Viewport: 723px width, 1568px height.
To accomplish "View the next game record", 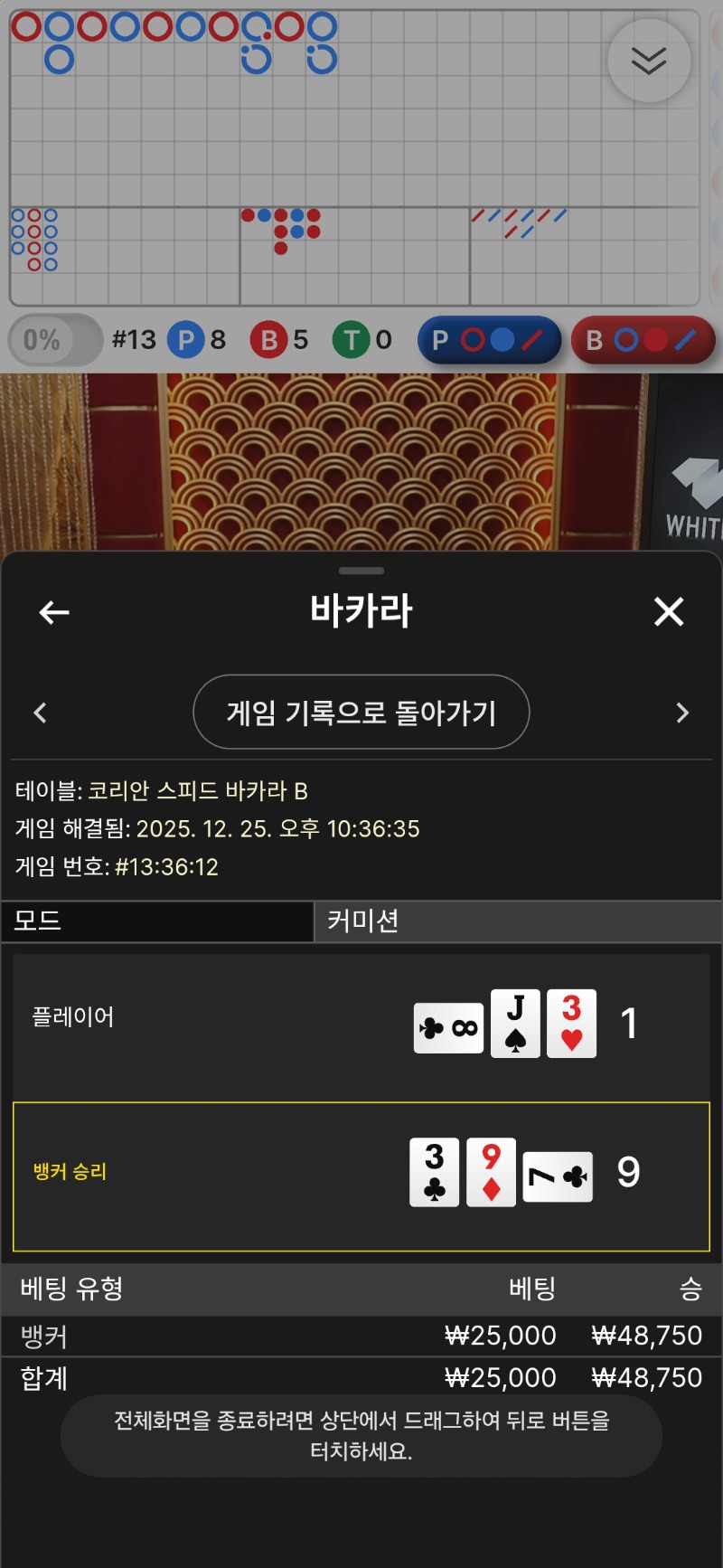I will 682,713.
